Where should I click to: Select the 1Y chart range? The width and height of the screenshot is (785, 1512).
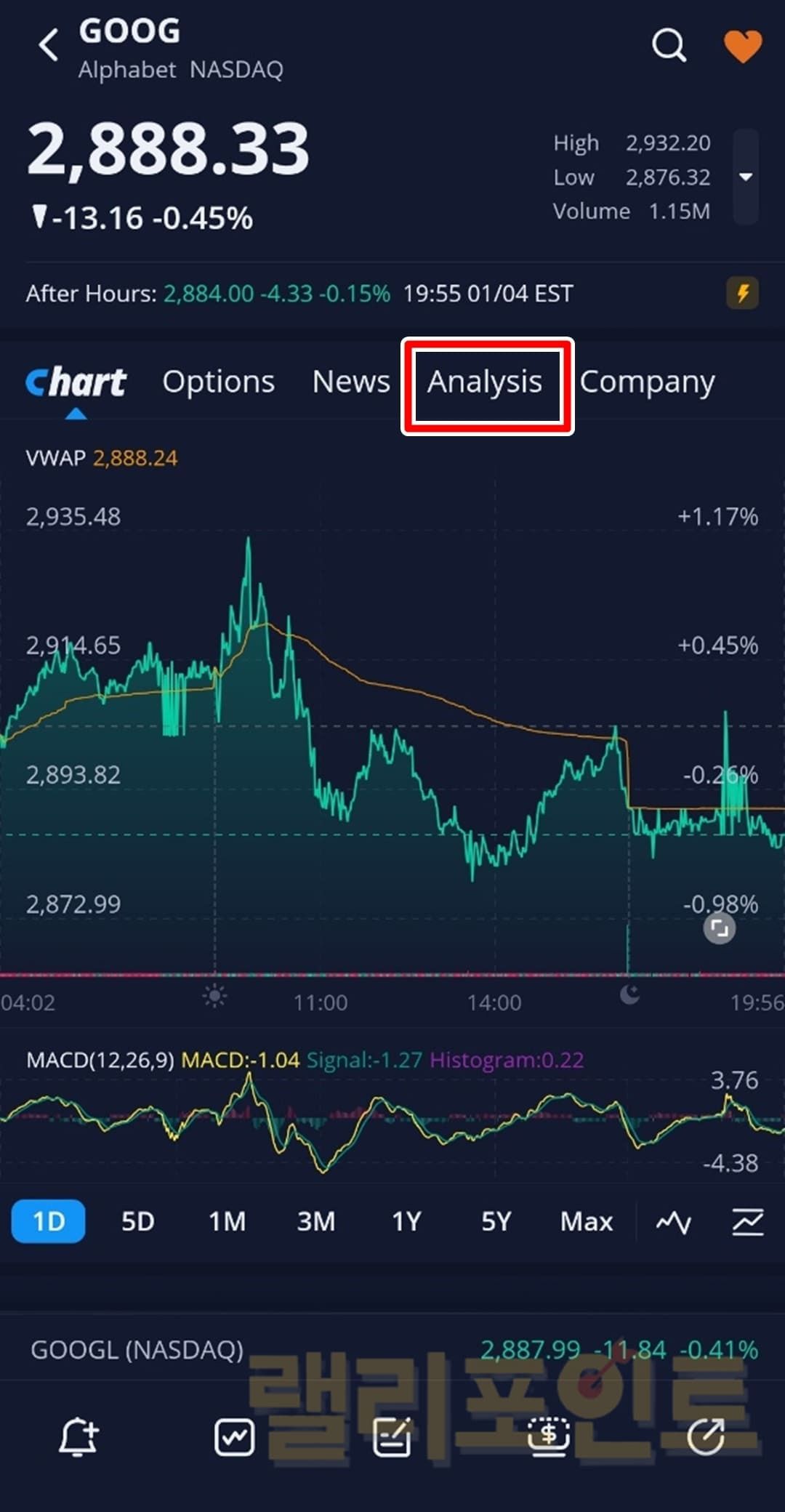coord(406,1222)
